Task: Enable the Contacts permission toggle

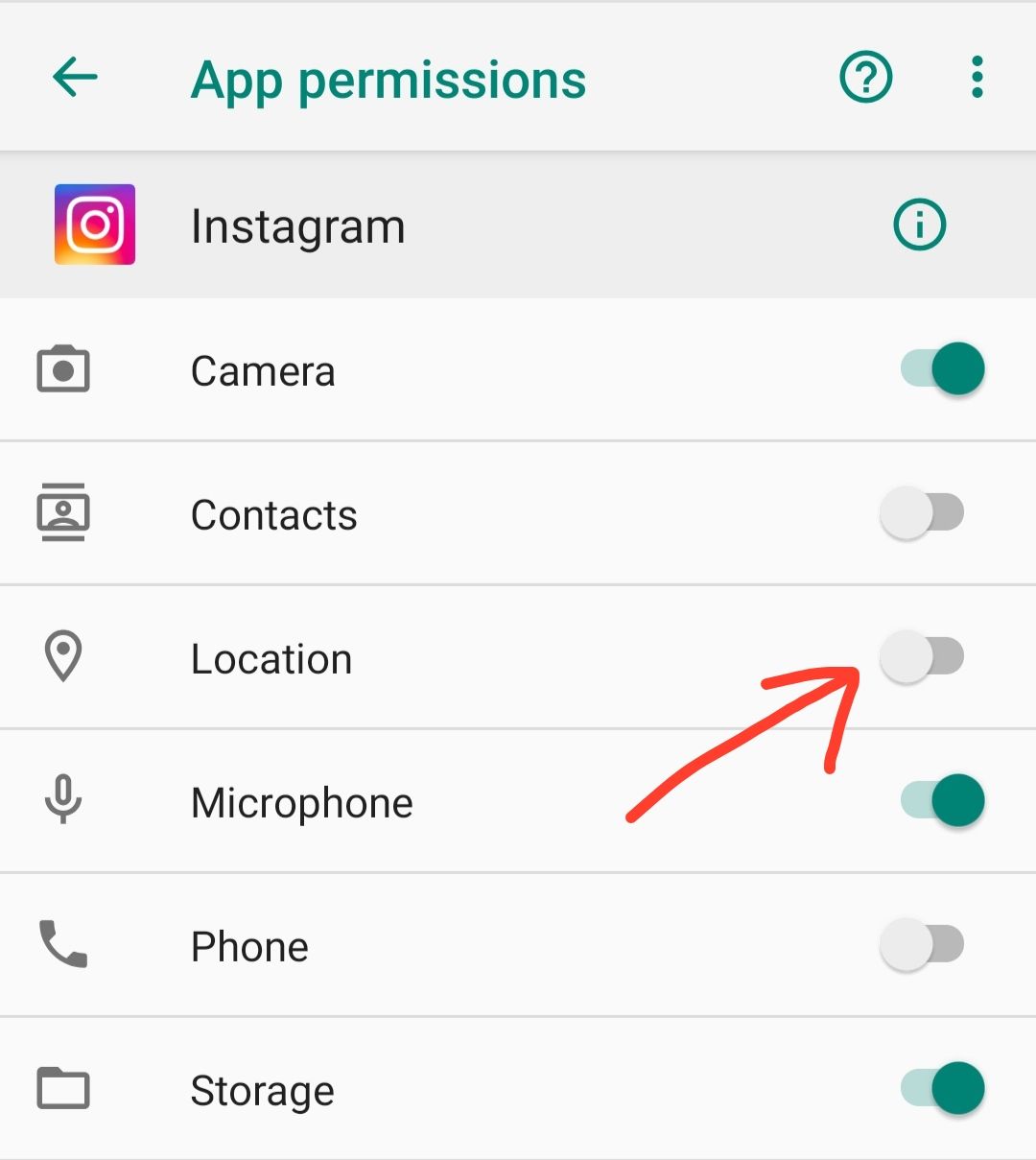Action: 923,514
